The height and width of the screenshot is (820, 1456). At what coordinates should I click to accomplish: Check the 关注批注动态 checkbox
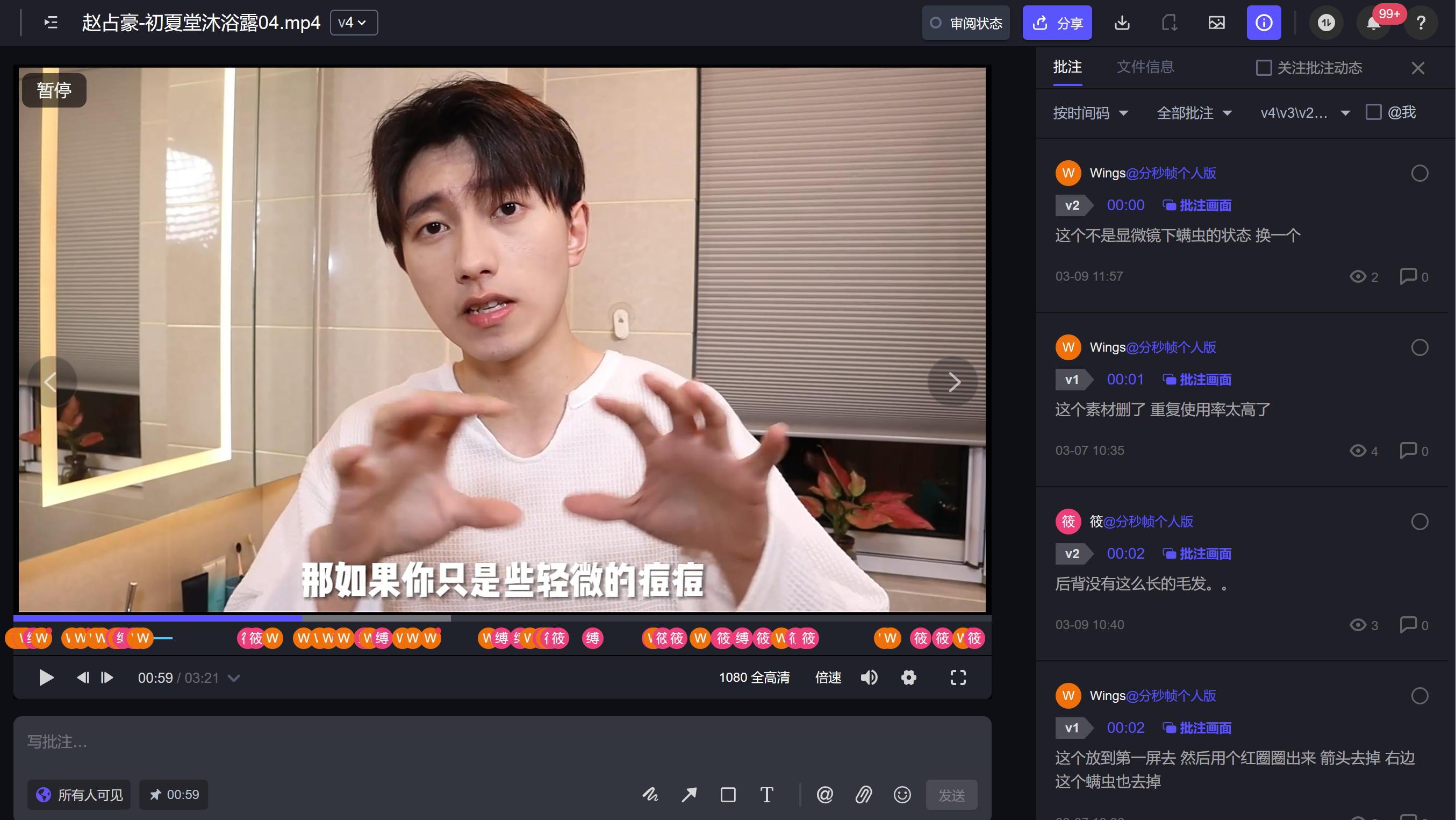[x=1263, y=68]
